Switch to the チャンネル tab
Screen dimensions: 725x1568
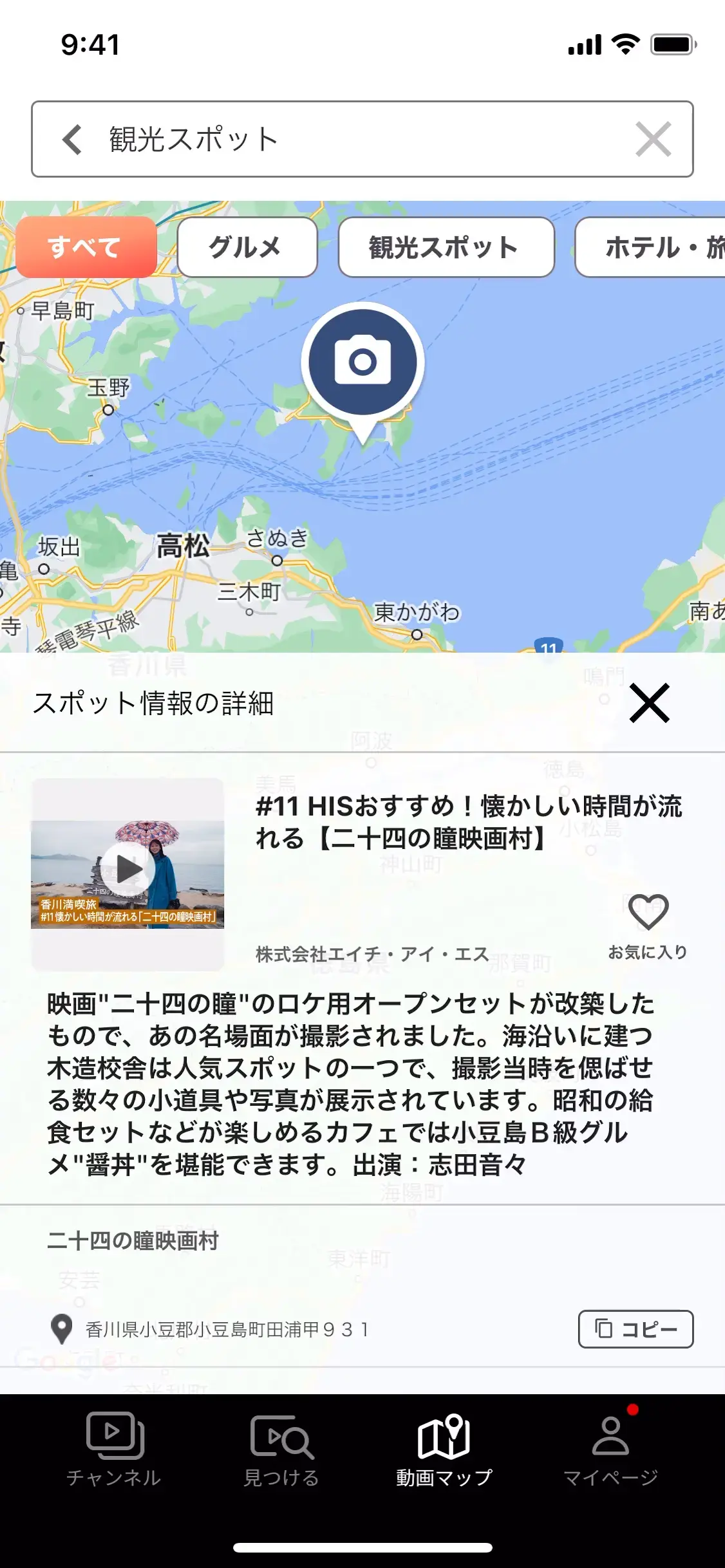pyautogui.click(x=114, y=1450)
